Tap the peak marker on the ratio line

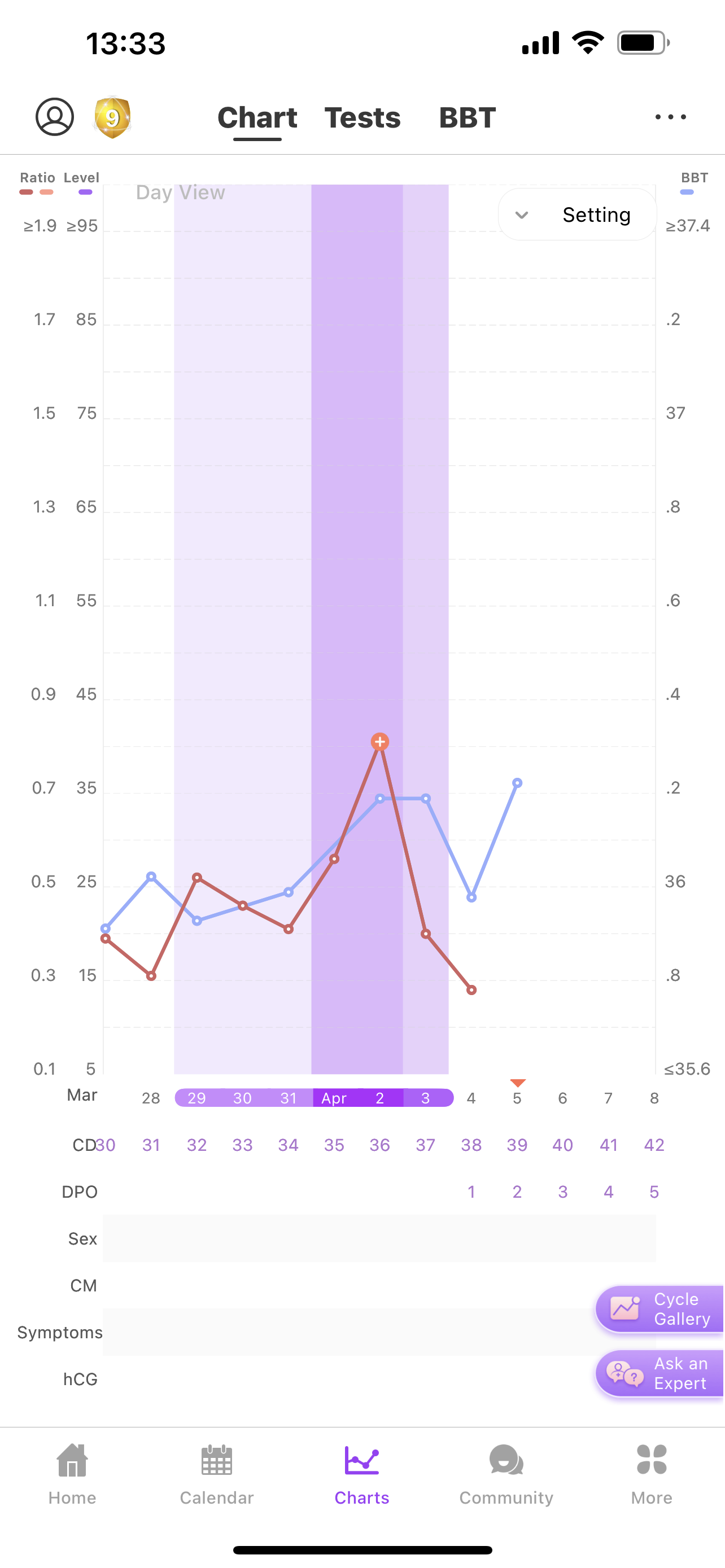(x=380, y=742)
